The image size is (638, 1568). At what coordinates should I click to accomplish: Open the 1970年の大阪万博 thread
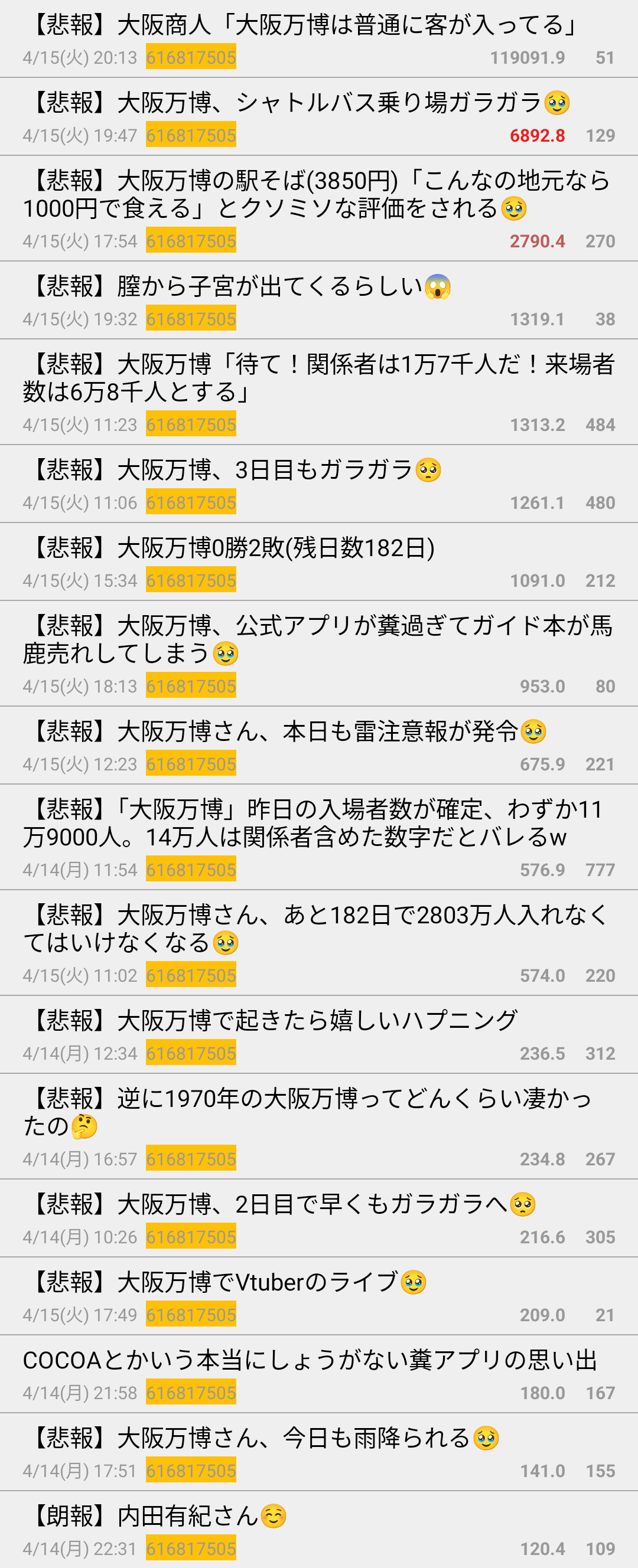308,1112
